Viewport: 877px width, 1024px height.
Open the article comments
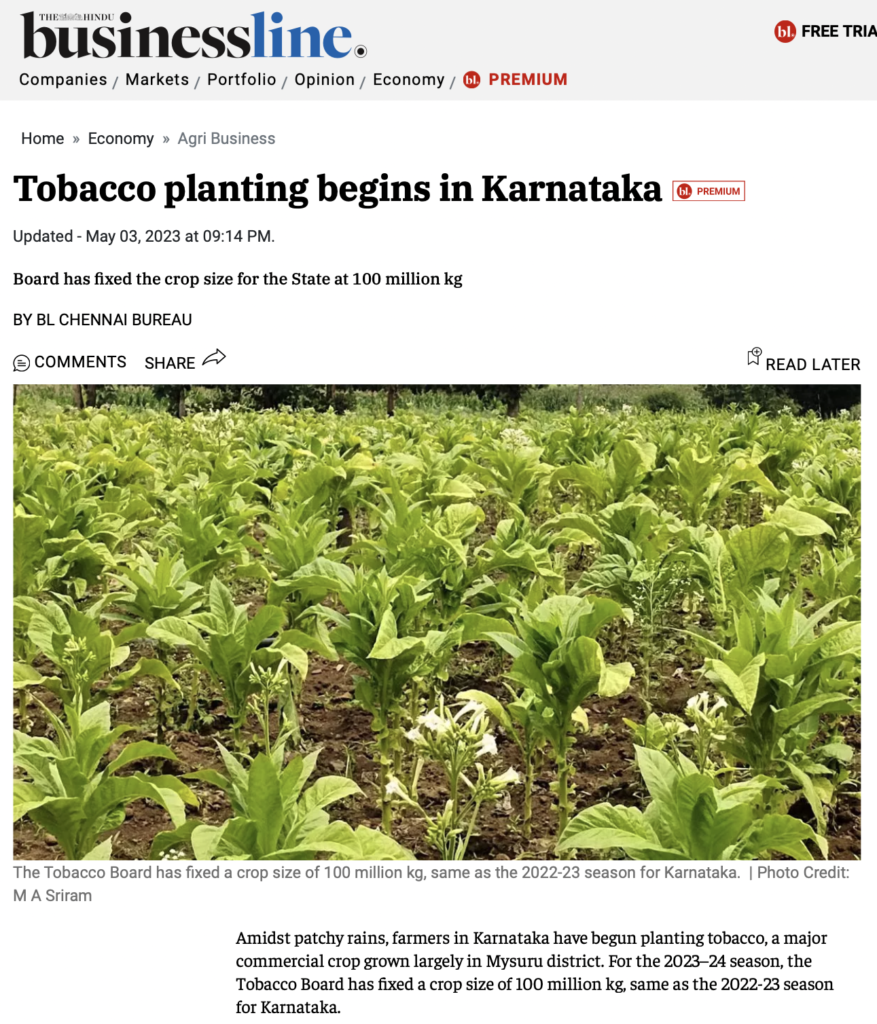[x=70, y=362]
